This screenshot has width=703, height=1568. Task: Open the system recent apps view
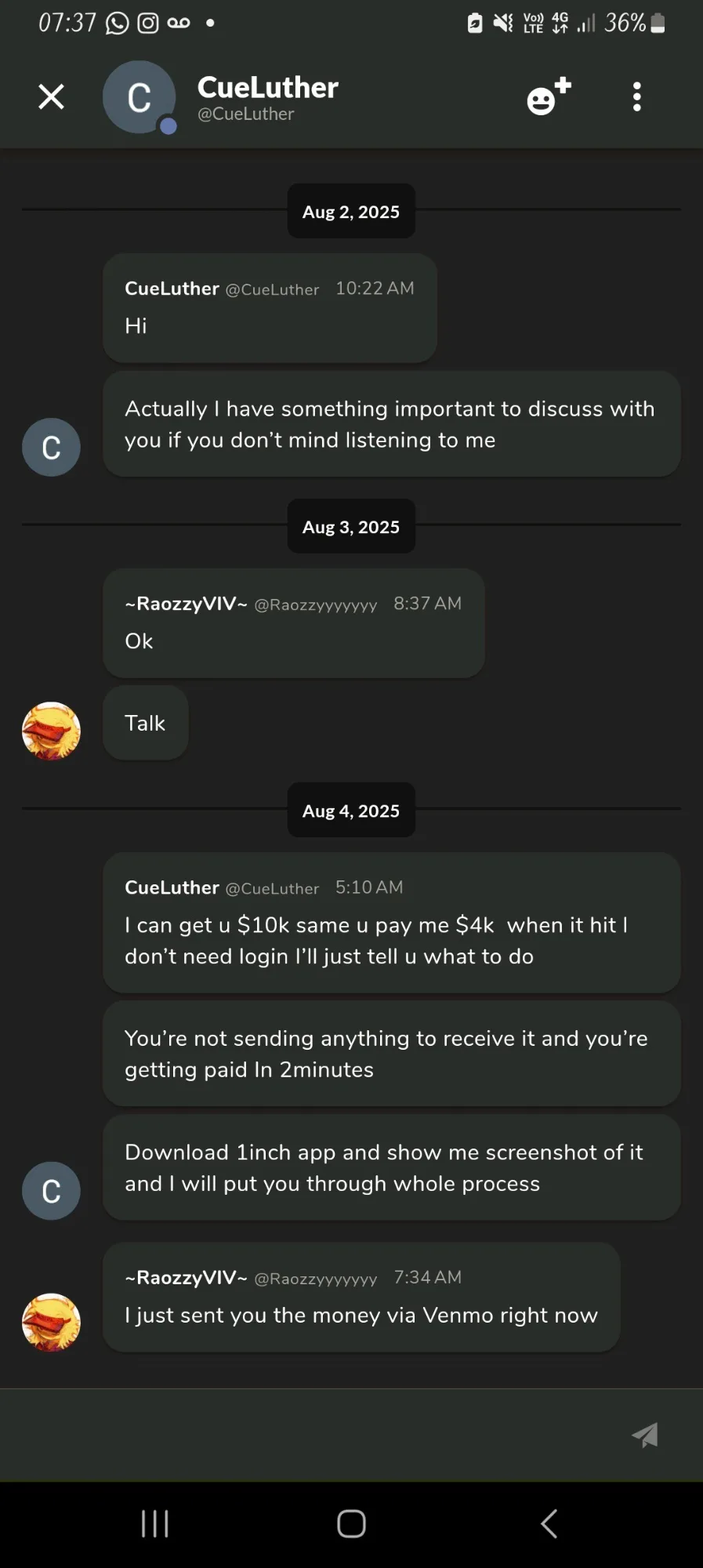[155, 1524]
